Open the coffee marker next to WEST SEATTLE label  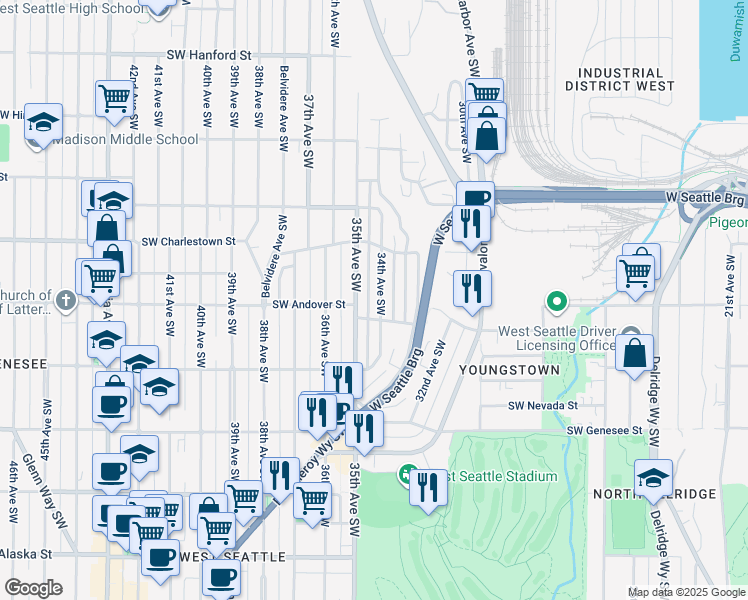(x=161, y=559)
